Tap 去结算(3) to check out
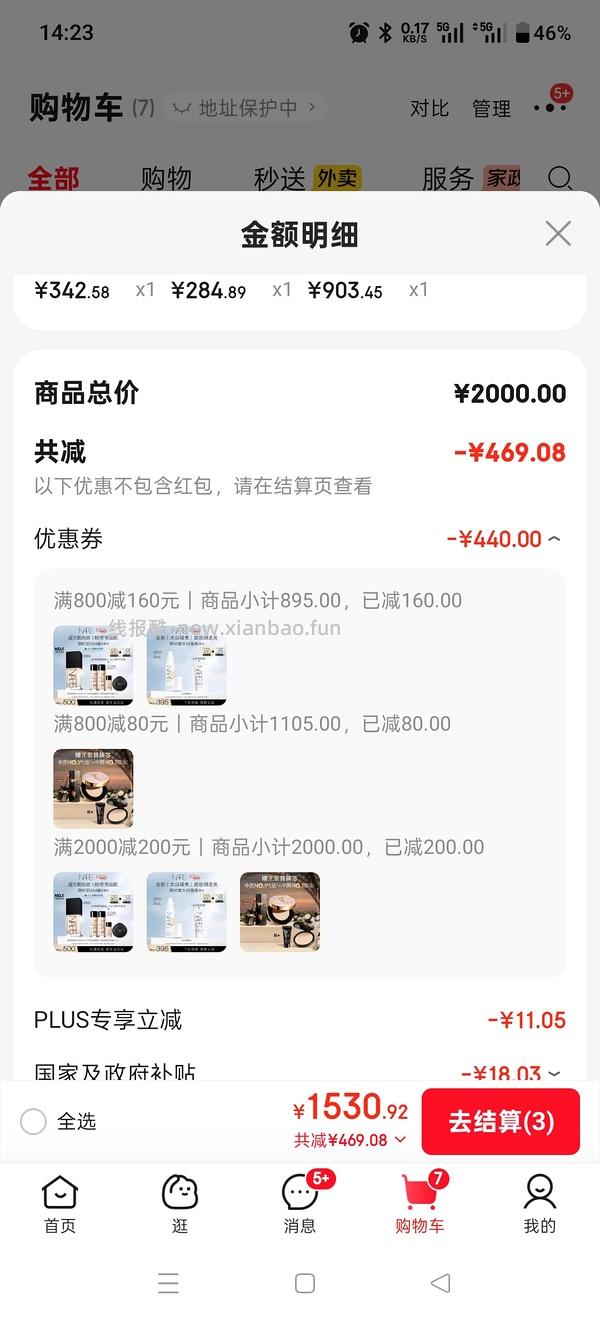 (x=501, y=1121)
